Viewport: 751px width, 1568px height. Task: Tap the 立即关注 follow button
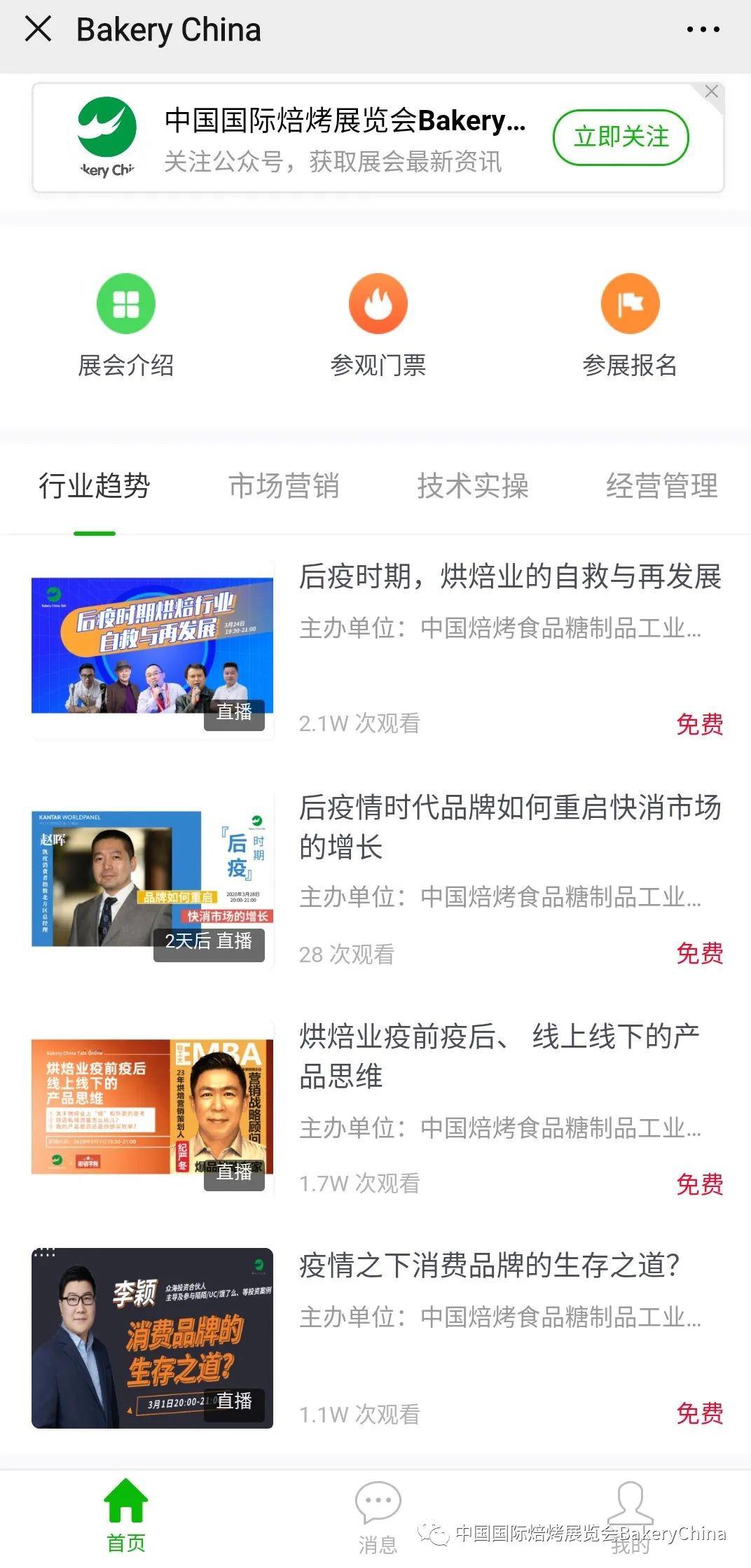[621, 137]
